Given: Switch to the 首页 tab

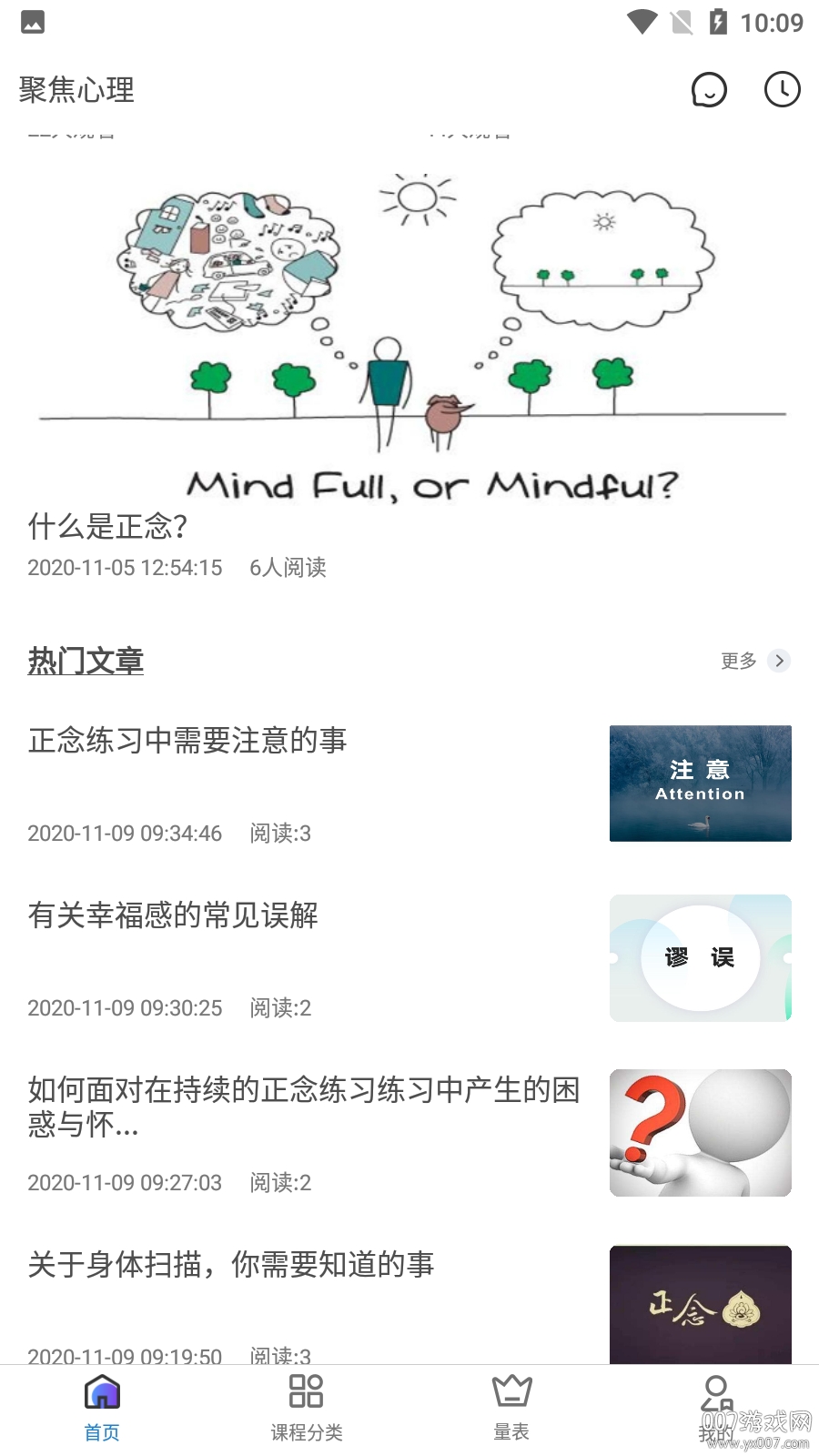Looking at the screenshot, I should [x=102, y=1407].
